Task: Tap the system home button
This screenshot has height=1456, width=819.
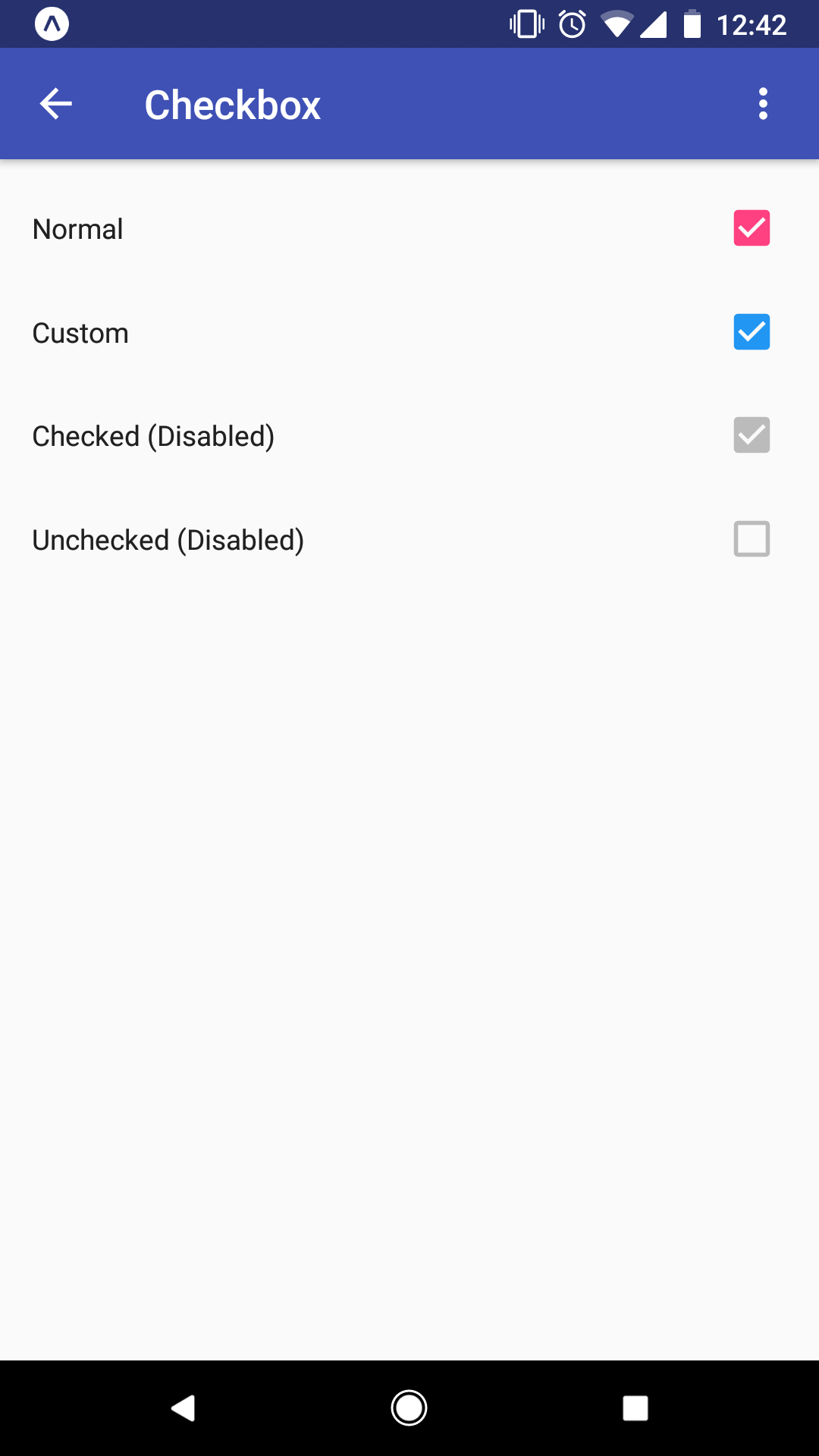Action: 409,1408
